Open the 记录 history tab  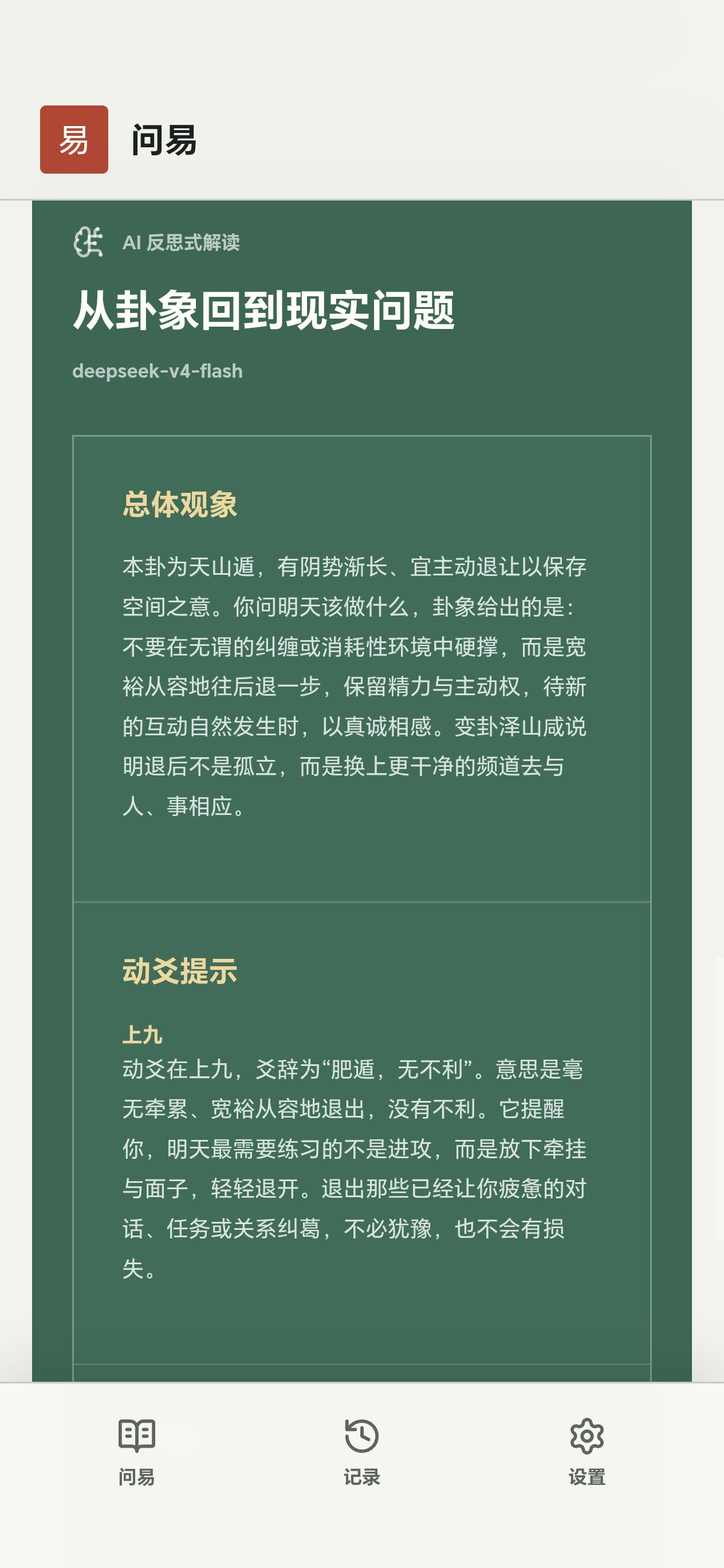[361, 1452]
